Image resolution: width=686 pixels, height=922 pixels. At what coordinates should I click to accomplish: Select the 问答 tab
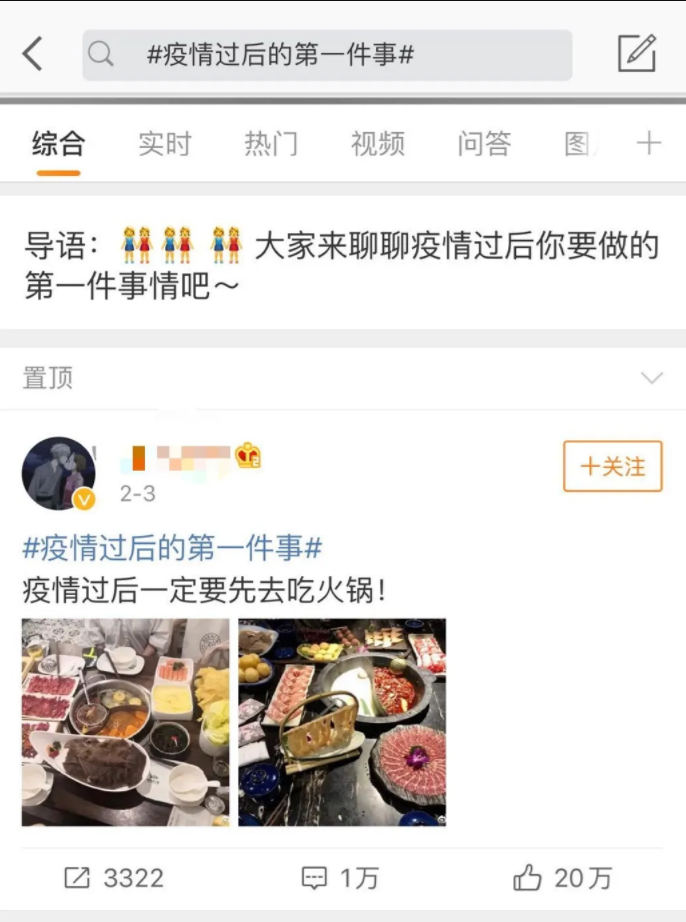point(484,144)
